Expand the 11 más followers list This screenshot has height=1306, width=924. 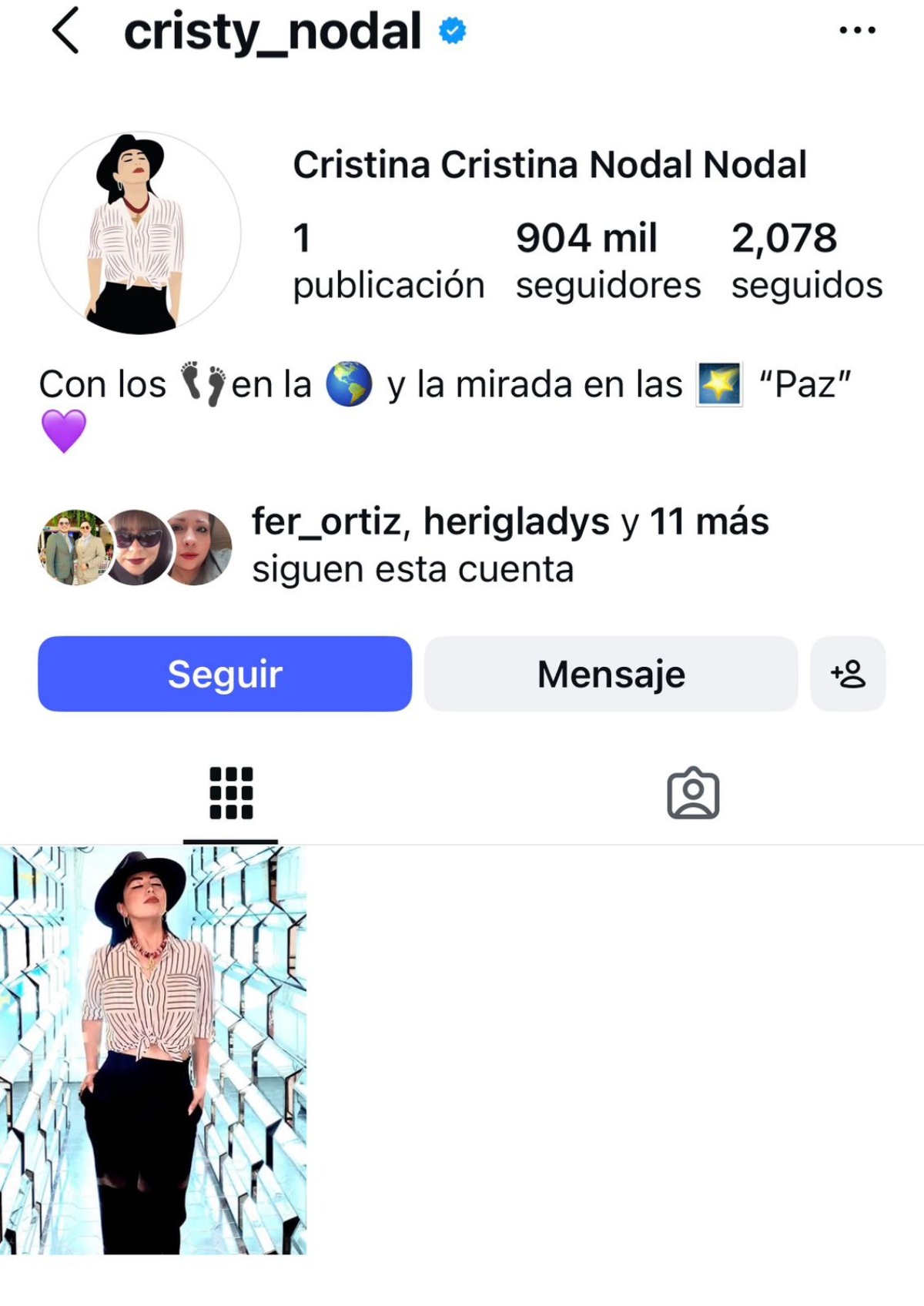click(x=708, y=521)
